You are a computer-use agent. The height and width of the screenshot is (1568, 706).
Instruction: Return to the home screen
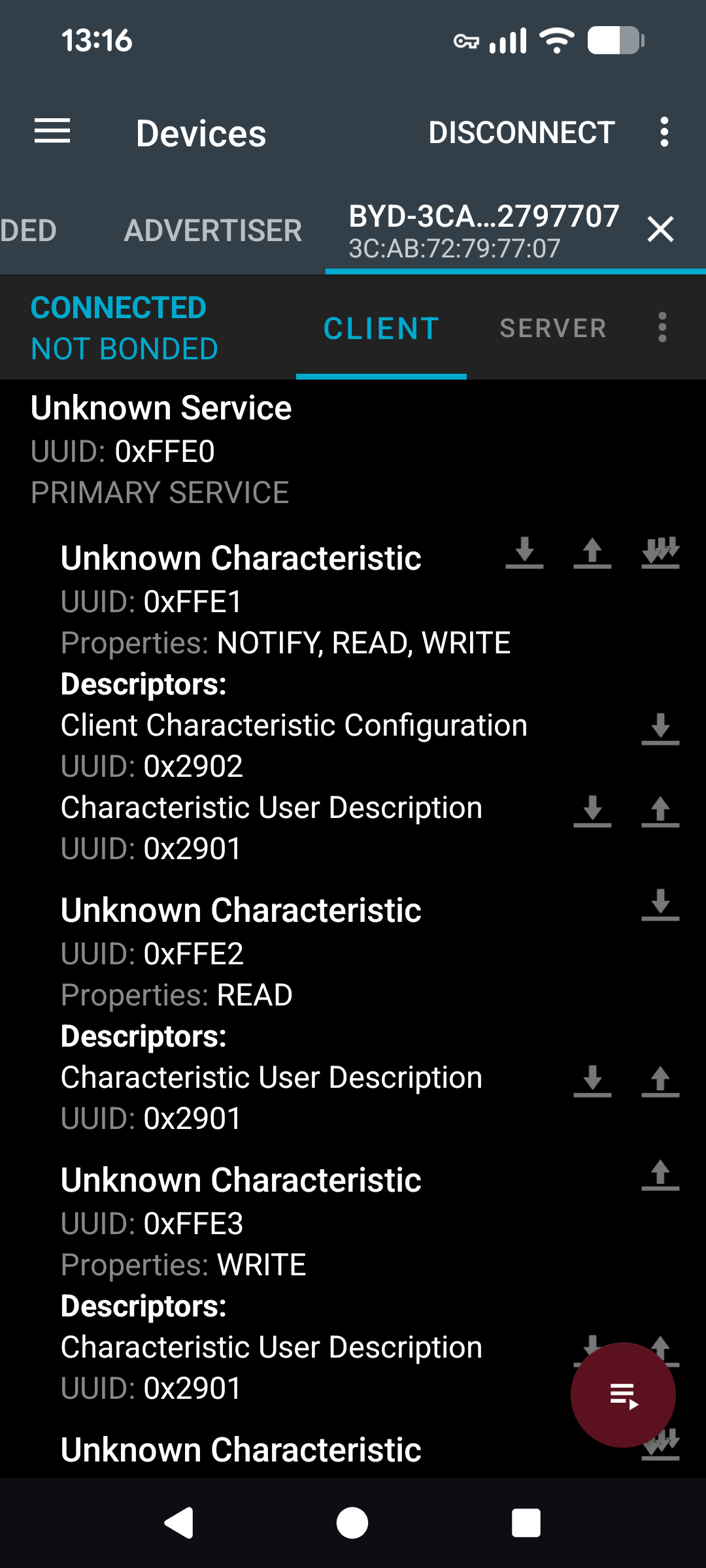tap(352, 1523)
